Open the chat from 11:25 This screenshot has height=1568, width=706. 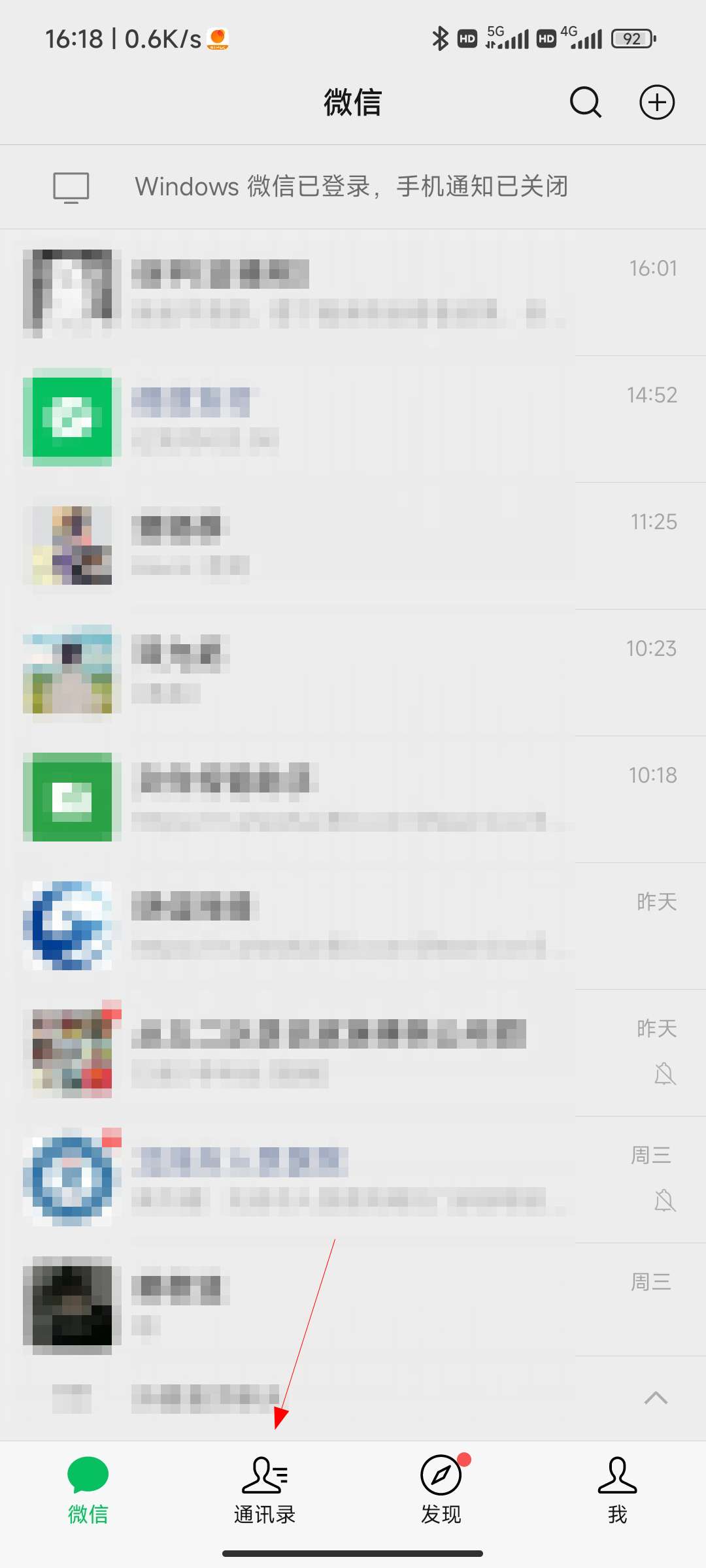tap(353, 546)
